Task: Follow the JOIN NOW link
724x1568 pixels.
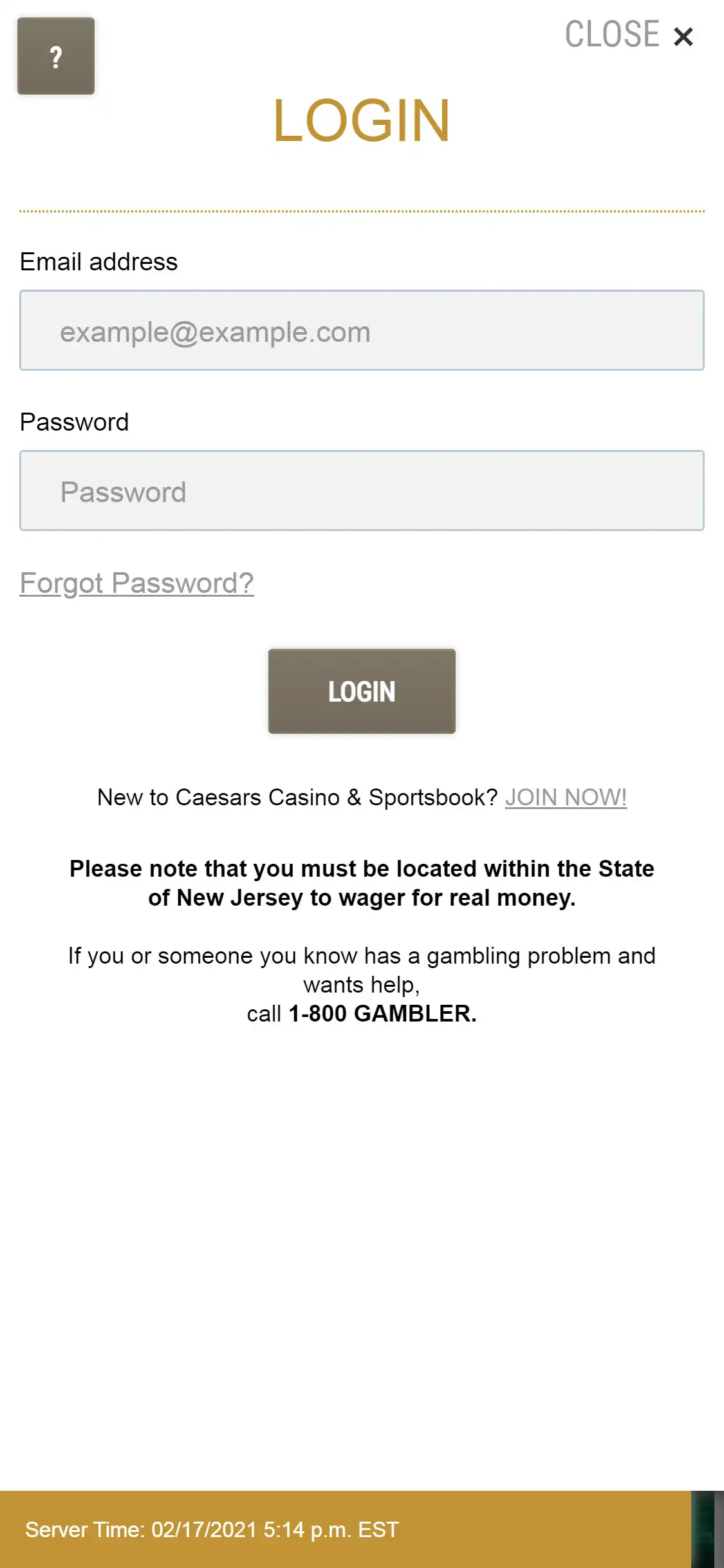Action: 565,798
